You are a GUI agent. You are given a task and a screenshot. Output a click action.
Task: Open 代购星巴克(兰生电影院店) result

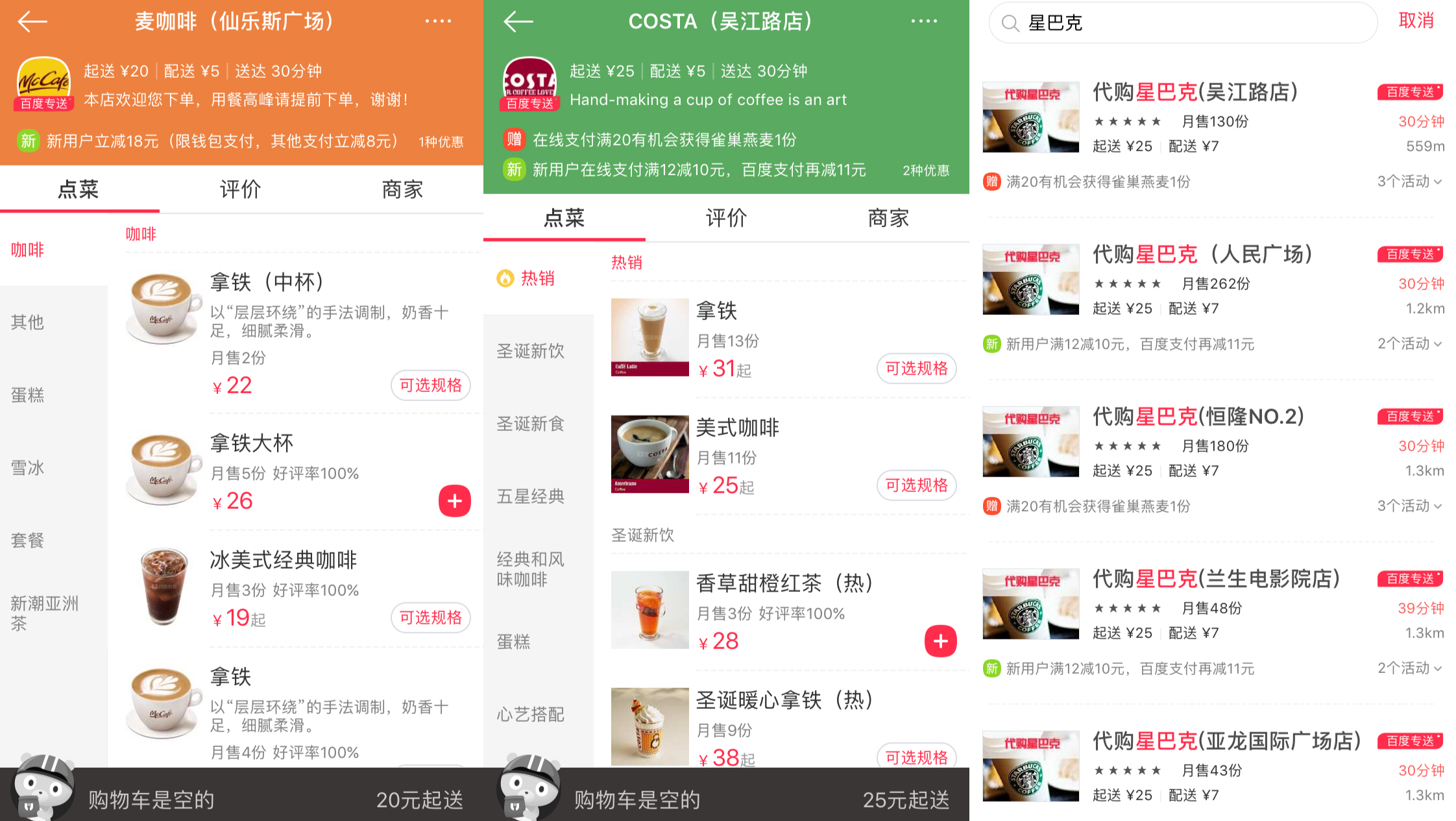1216,579
